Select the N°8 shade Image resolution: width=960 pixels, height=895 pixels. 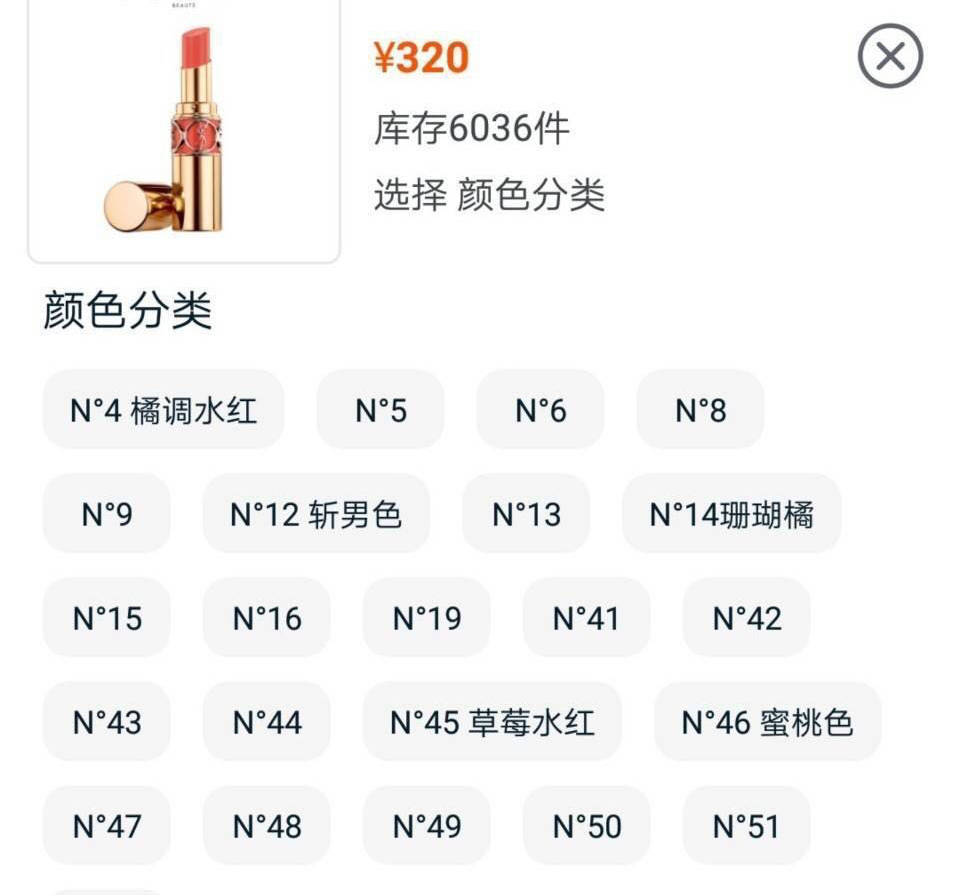[700, 410]
